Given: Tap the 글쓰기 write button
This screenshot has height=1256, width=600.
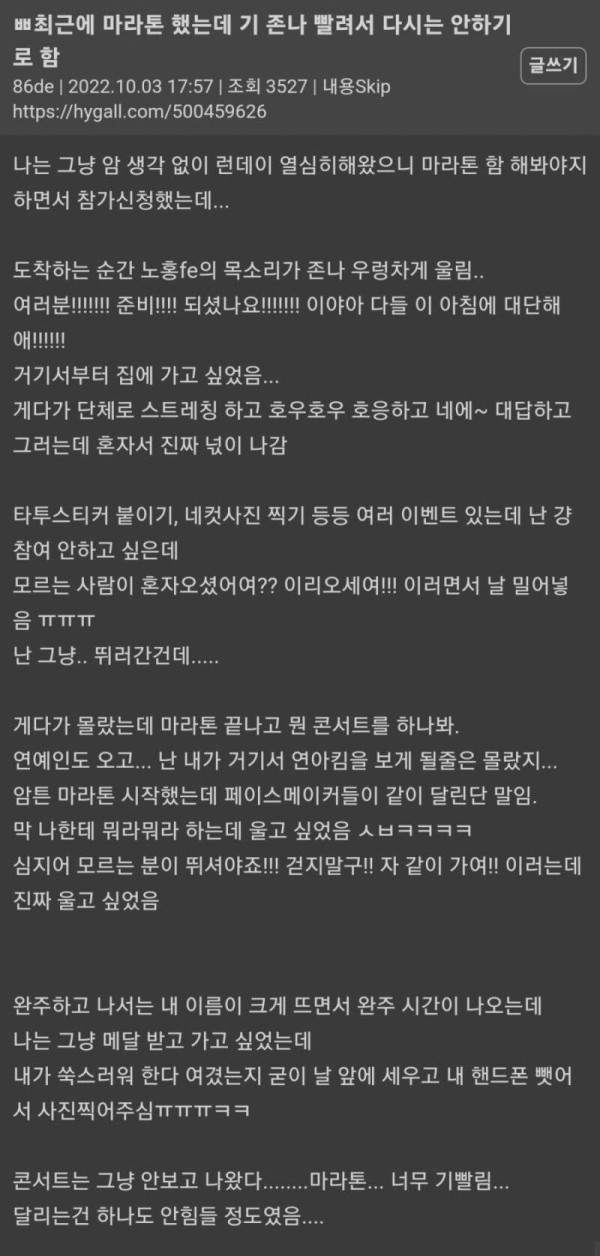Looking at the screenshot, I should pyautogui.click(x=553, y=66).
